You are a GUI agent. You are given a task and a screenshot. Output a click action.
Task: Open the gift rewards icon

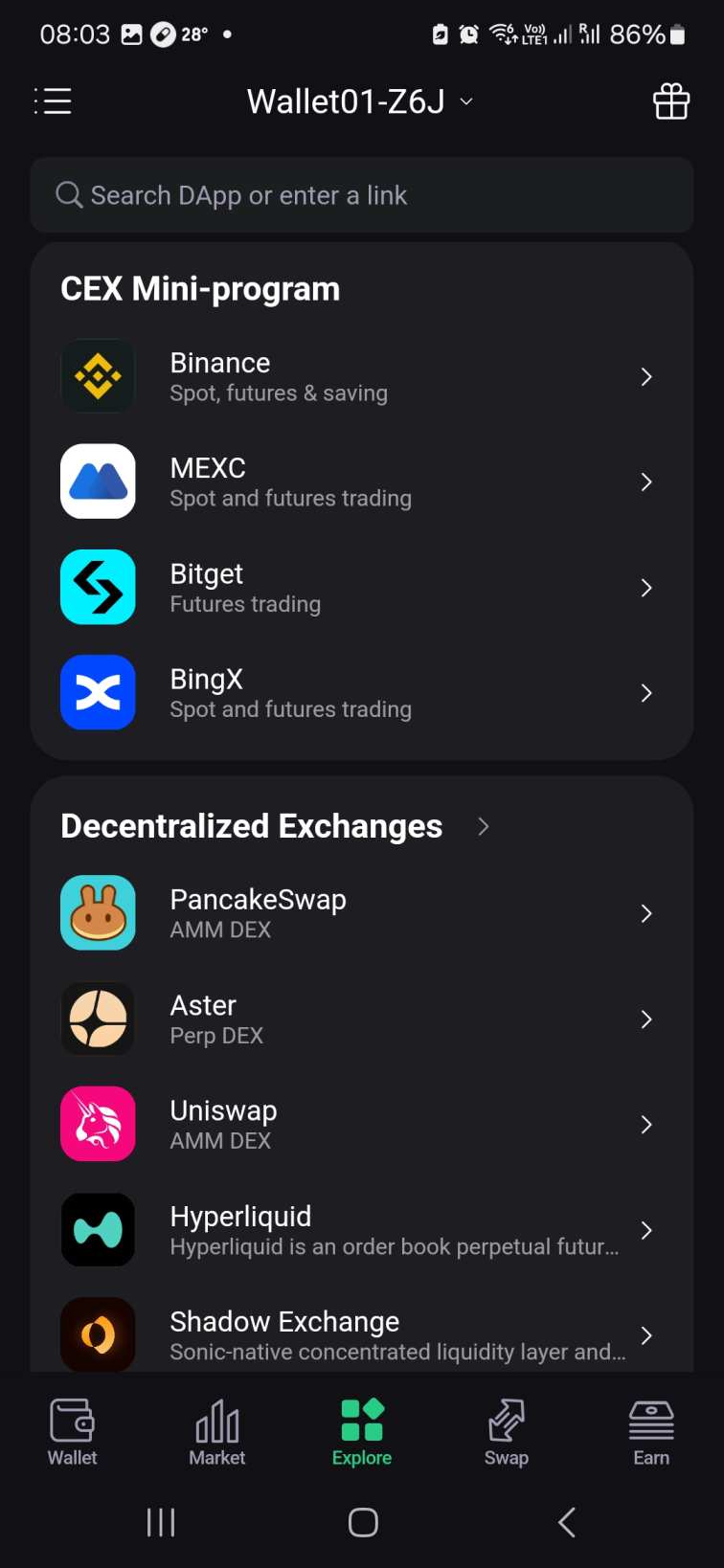pos(670,101)
